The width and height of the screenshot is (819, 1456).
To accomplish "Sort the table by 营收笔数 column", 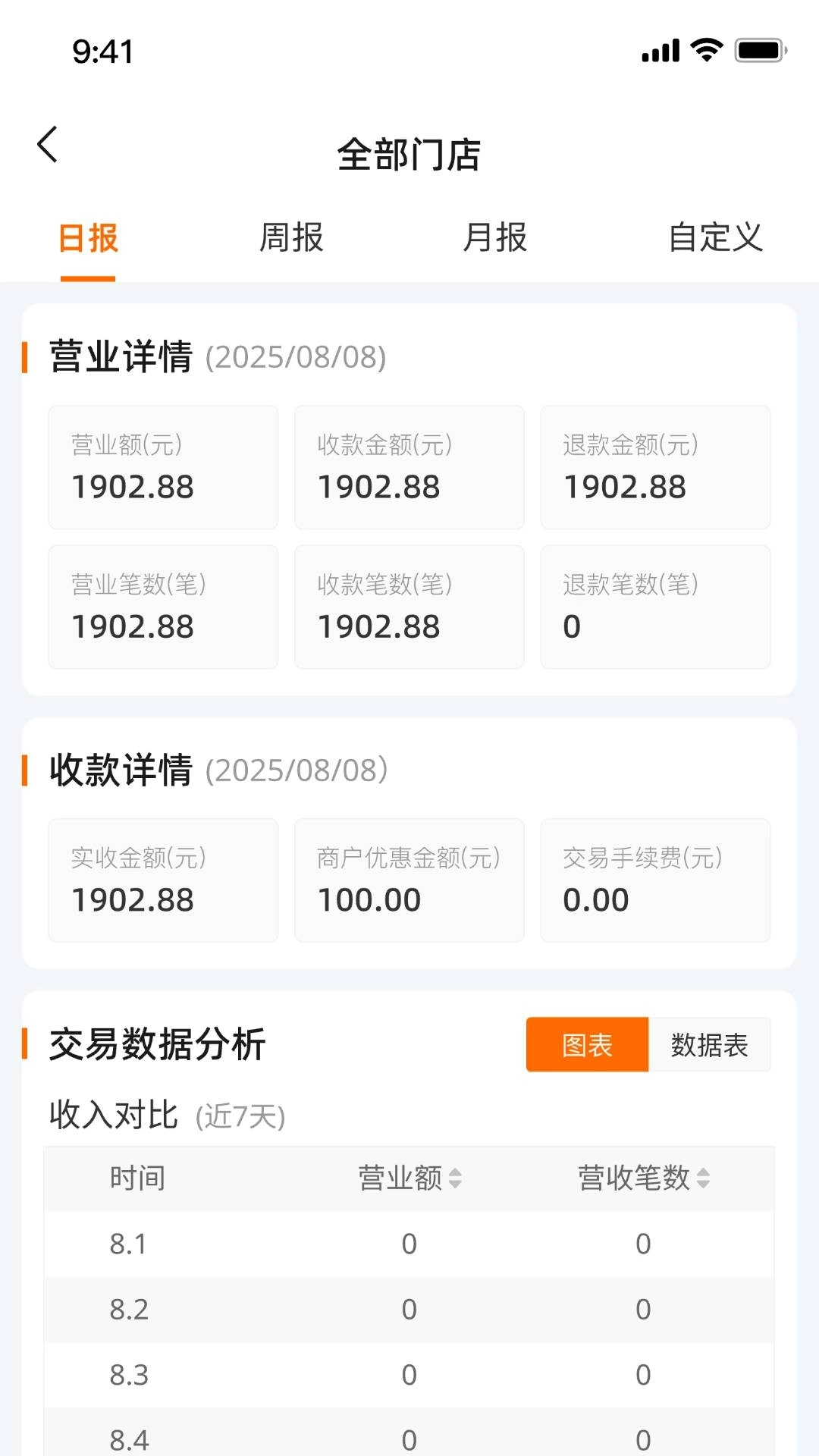I will [x=641, y=1178].
